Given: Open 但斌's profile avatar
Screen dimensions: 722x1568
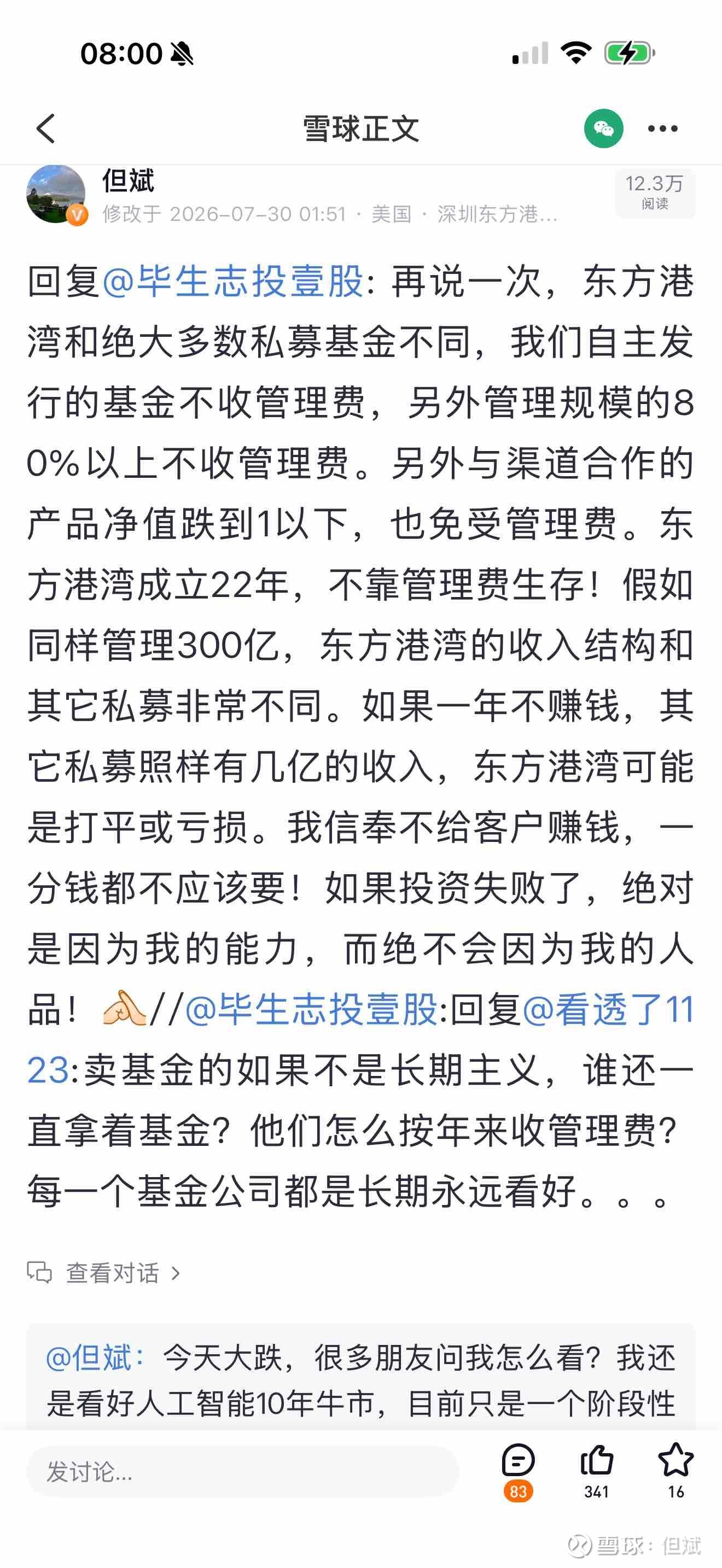Looking at the screenshot, I should coord(56,194).
